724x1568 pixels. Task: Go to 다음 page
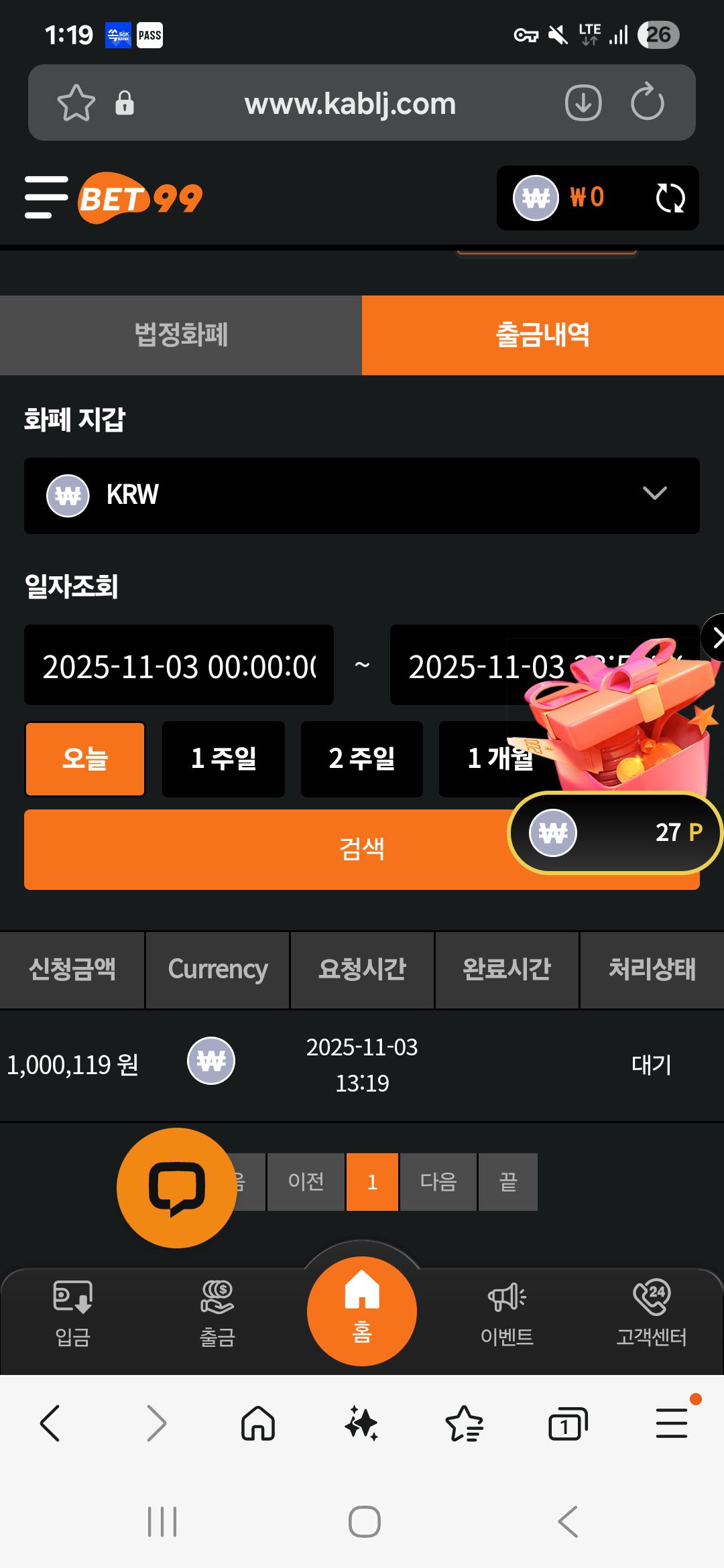438,1181
